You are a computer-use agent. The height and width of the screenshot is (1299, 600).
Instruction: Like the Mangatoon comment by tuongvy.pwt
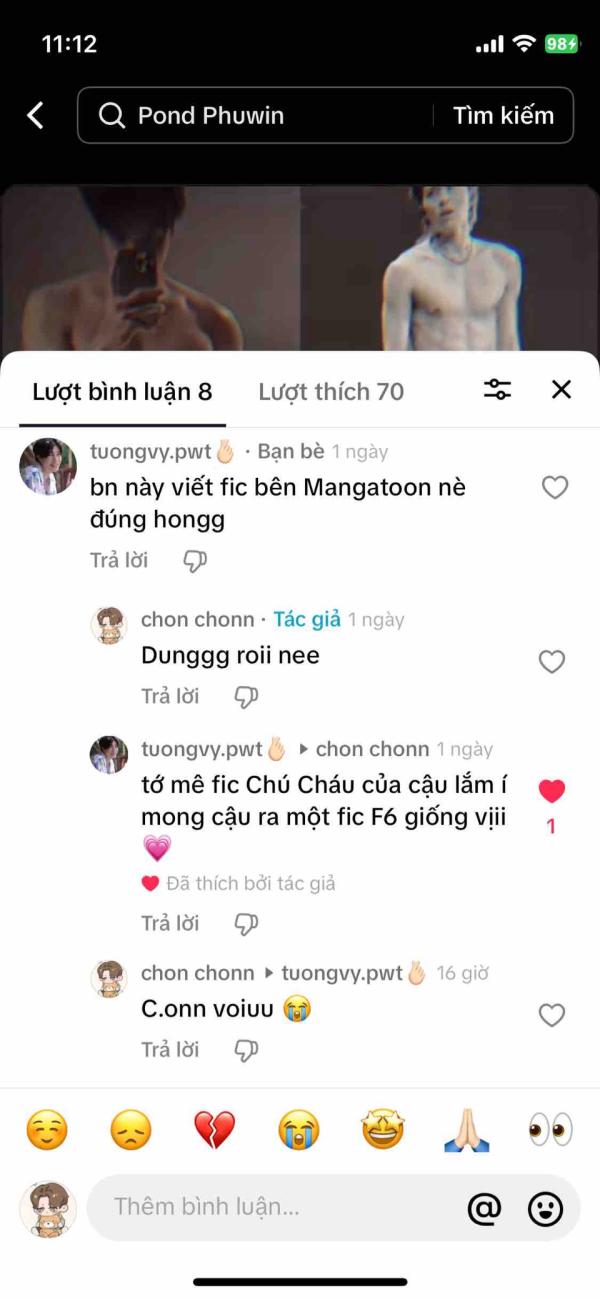pyautogui.click(x=554, y=488)
